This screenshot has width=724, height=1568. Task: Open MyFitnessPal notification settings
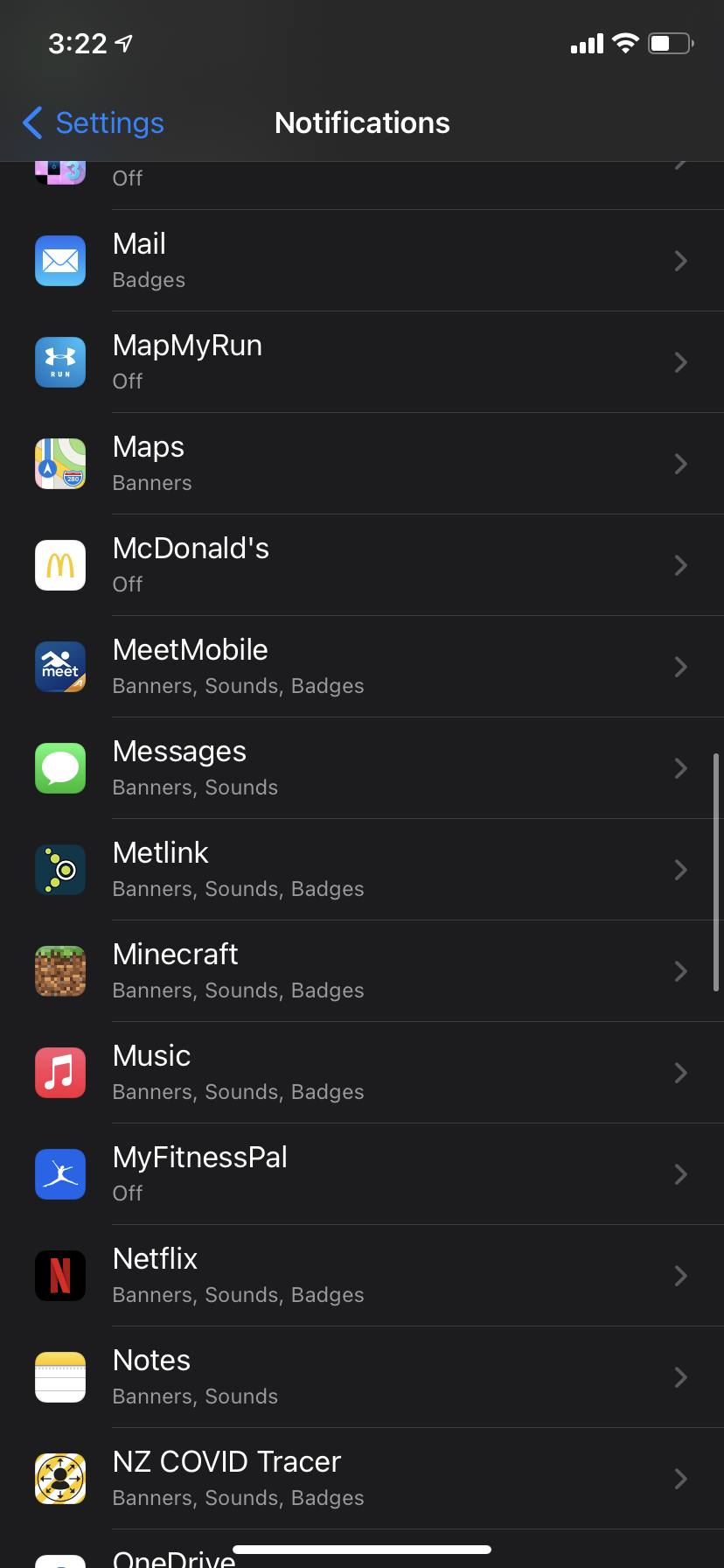click(x=362, y=1174)
